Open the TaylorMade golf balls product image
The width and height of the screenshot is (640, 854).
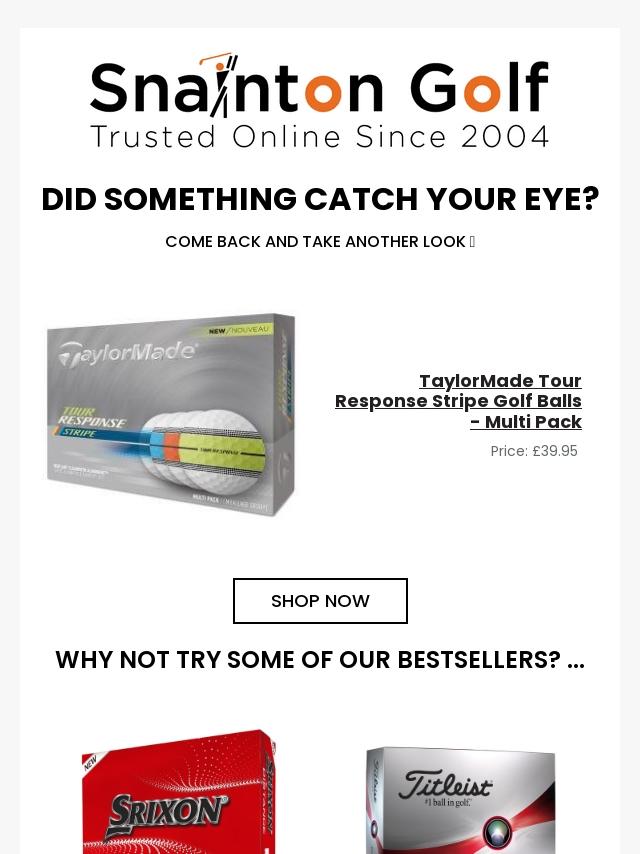pos(171,414)
